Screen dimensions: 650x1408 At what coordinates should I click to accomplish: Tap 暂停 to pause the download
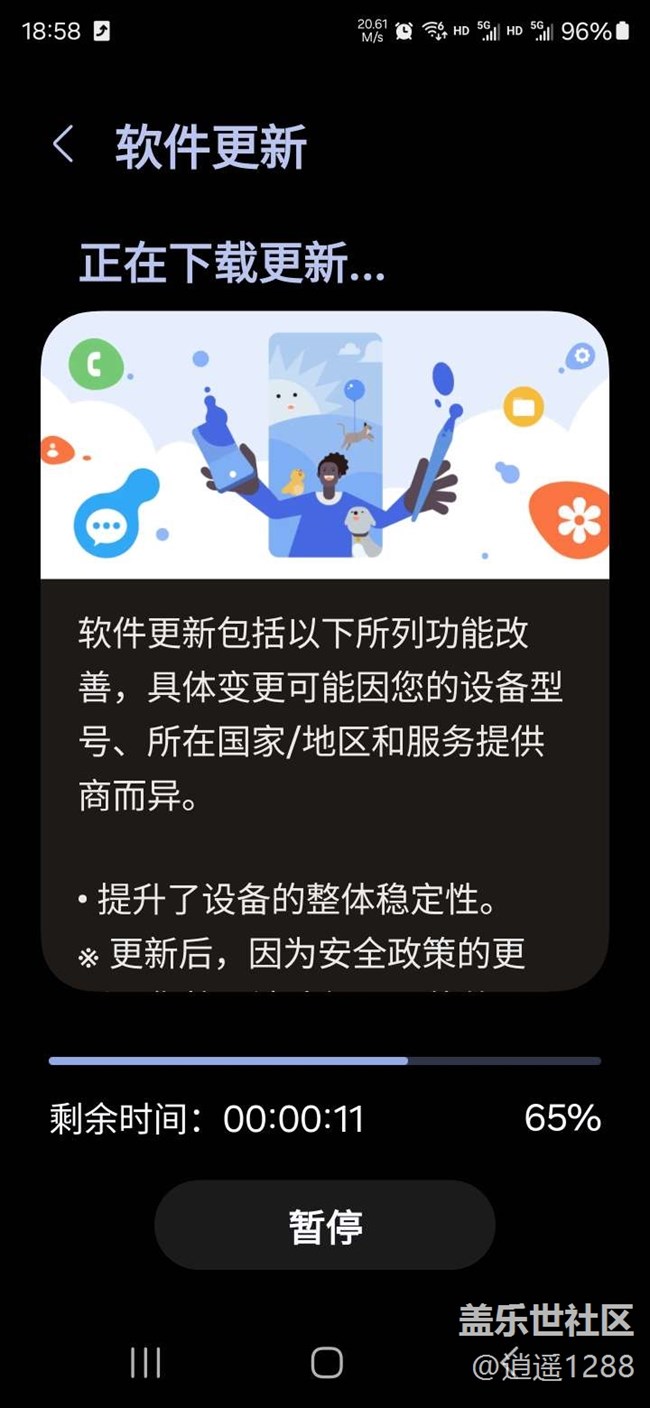pos(325,1225)
